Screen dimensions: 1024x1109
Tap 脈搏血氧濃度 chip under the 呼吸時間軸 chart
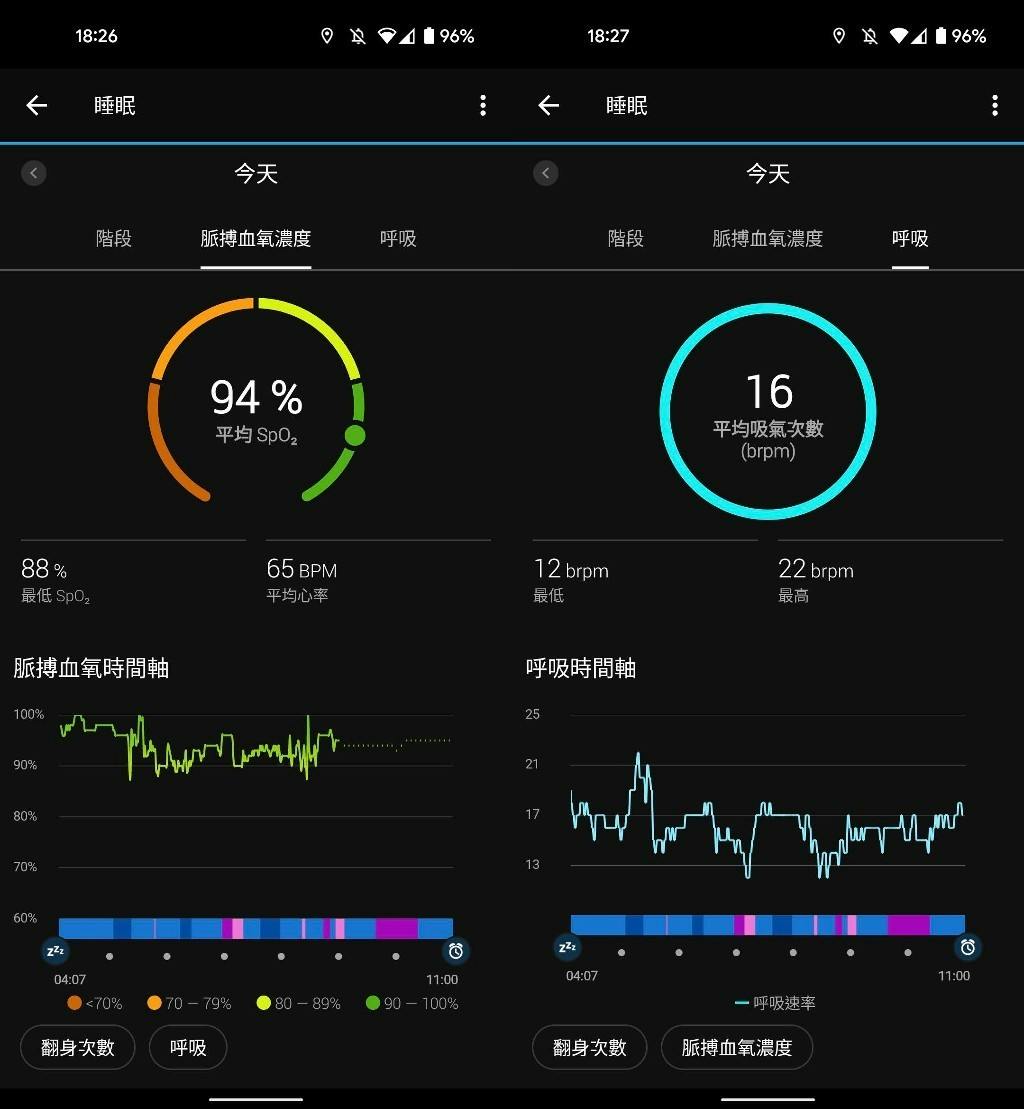click(x=737, y=1048)
